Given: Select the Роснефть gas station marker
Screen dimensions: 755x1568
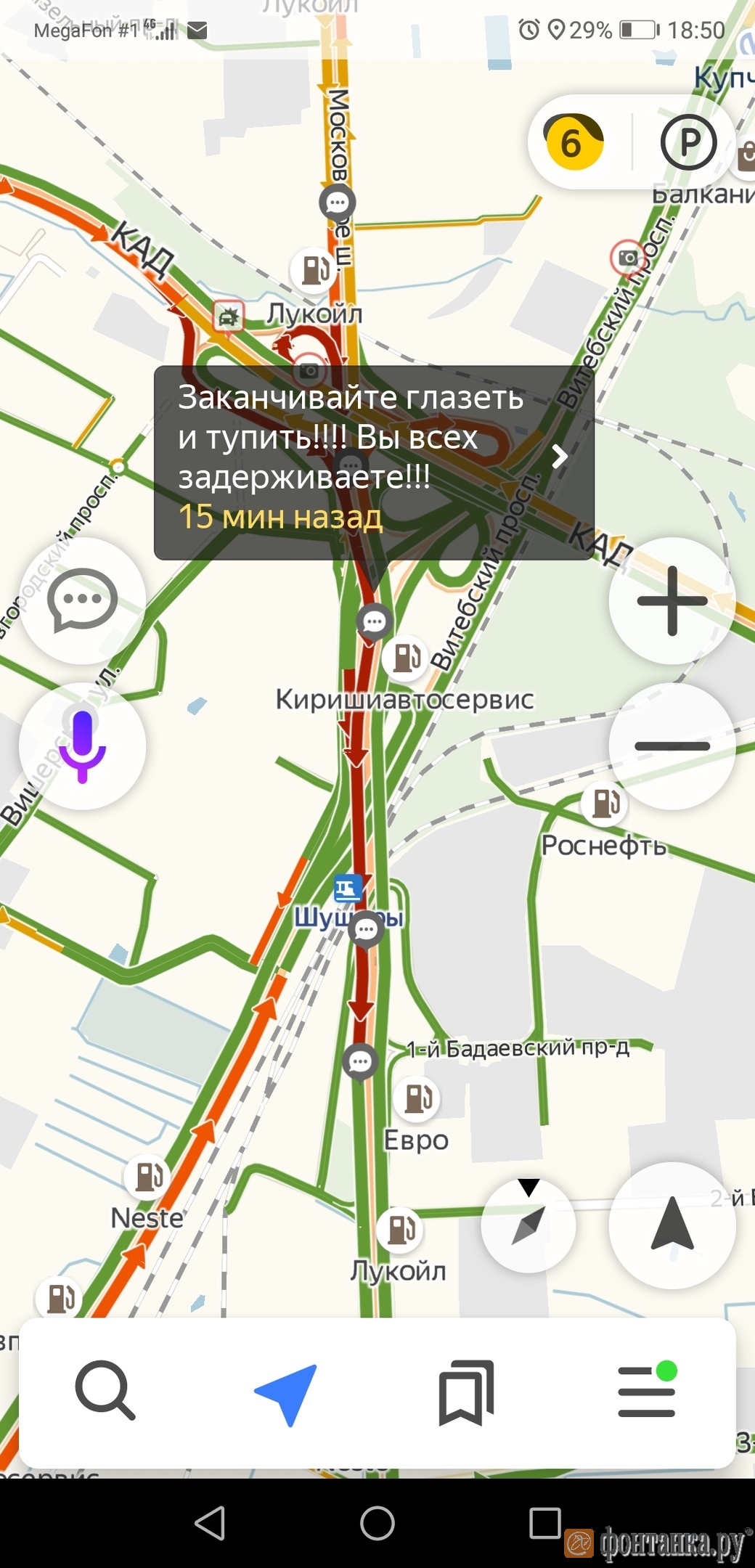Looking at the screenshot, I should [x=605, y=803].
